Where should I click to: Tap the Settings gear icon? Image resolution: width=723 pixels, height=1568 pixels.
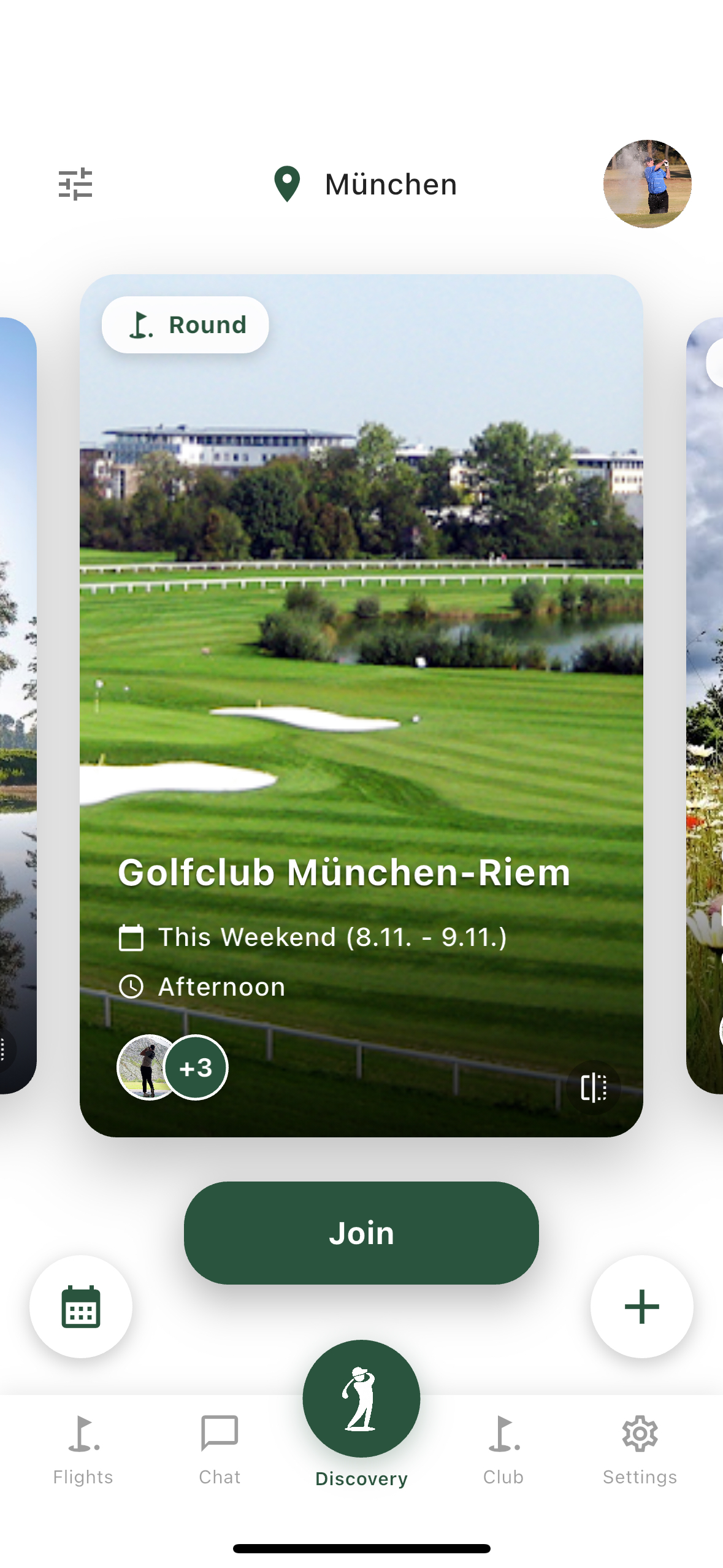(640, 1434)
